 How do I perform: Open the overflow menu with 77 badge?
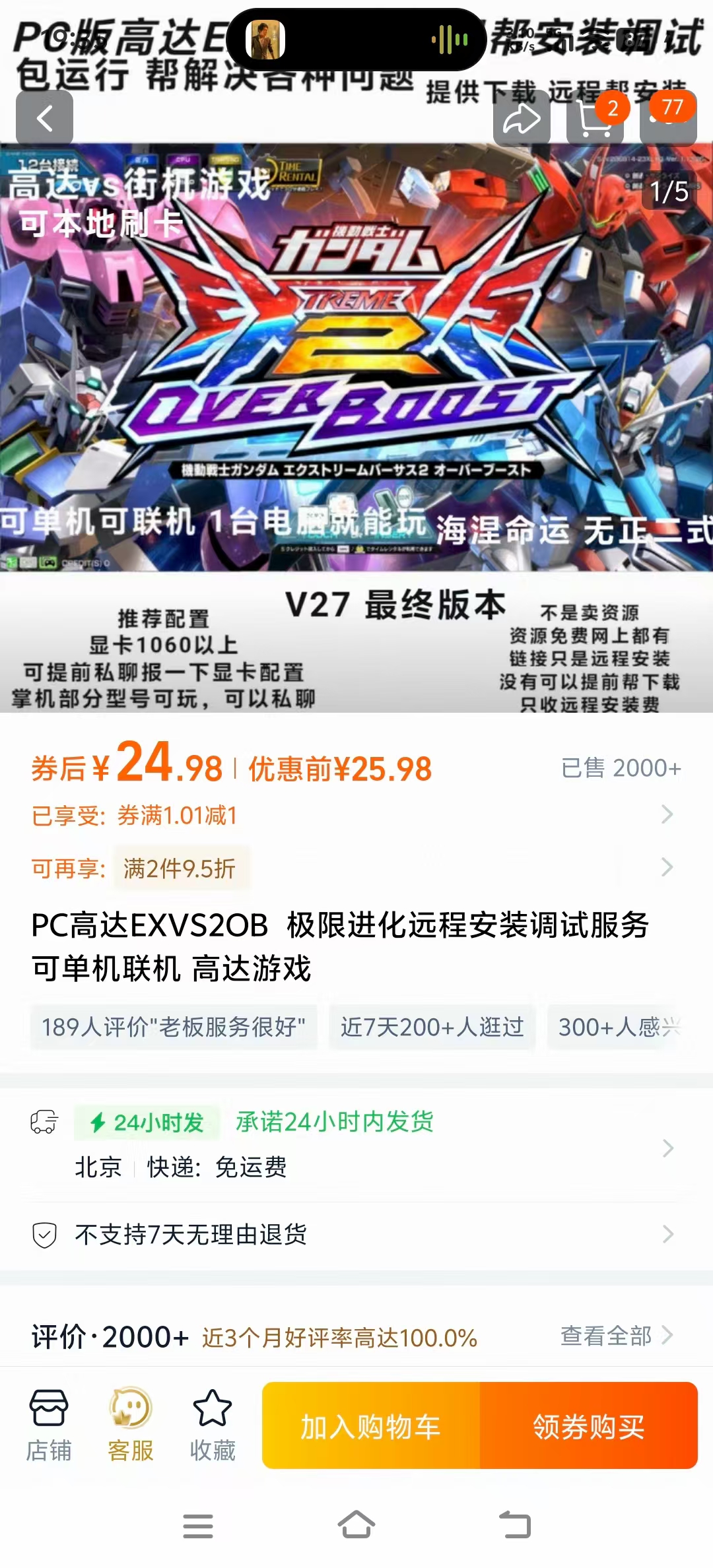667,119
